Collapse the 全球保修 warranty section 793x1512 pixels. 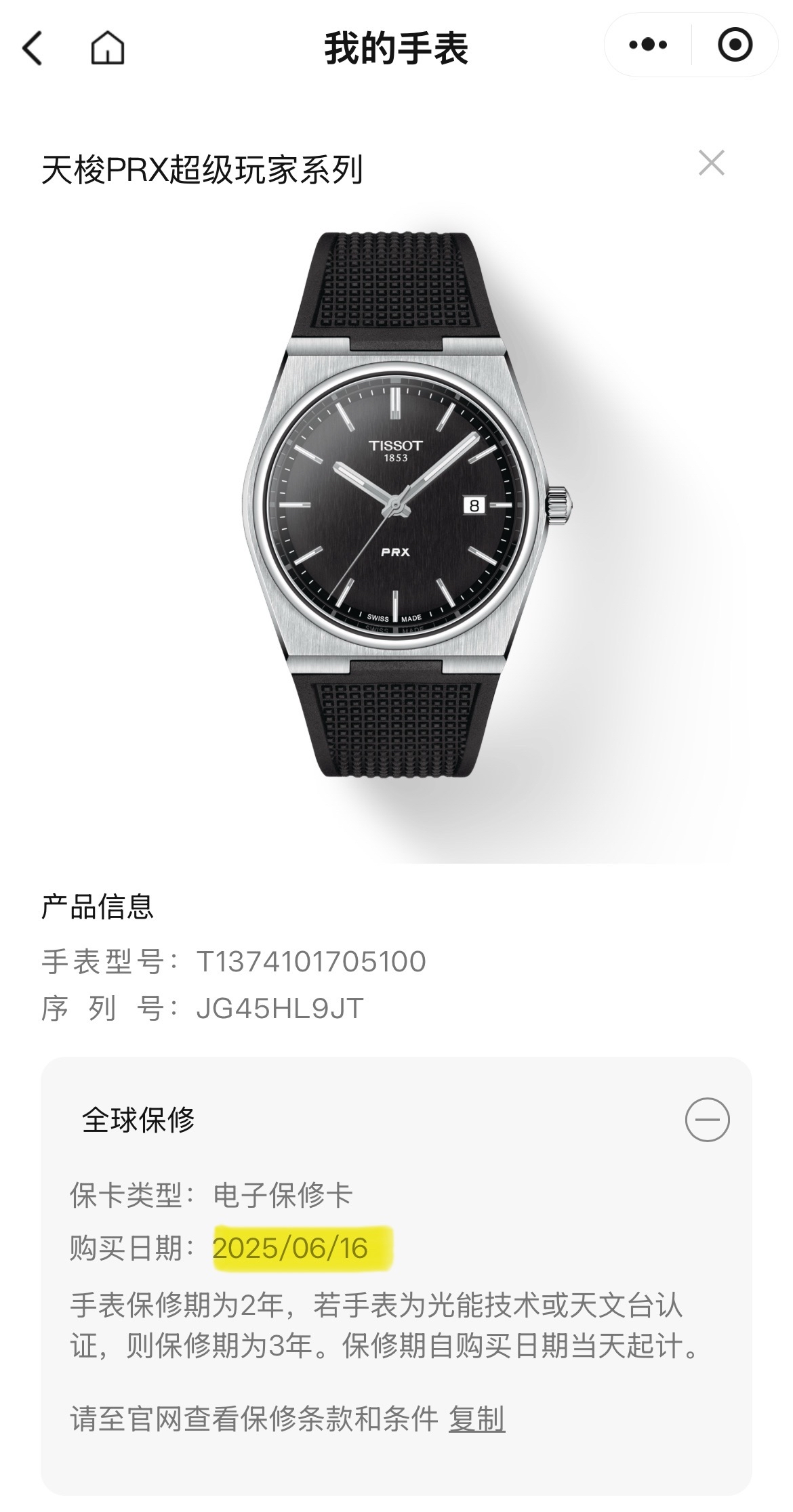click(707, 1119)
